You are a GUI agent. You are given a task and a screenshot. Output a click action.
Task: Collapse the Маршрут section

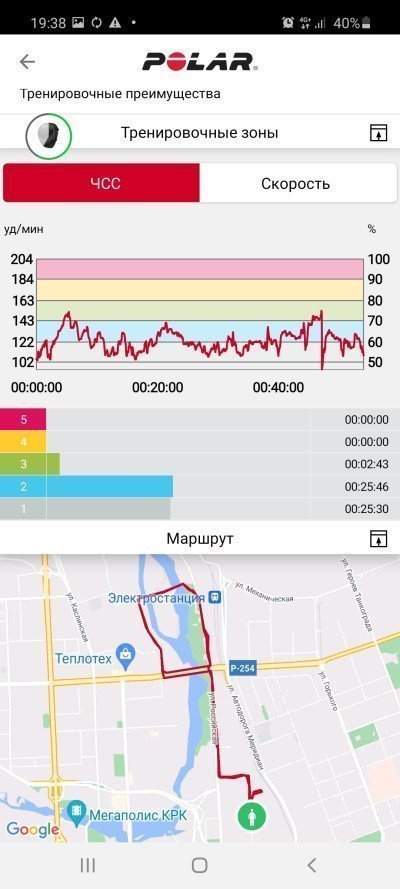pos(378,539)
